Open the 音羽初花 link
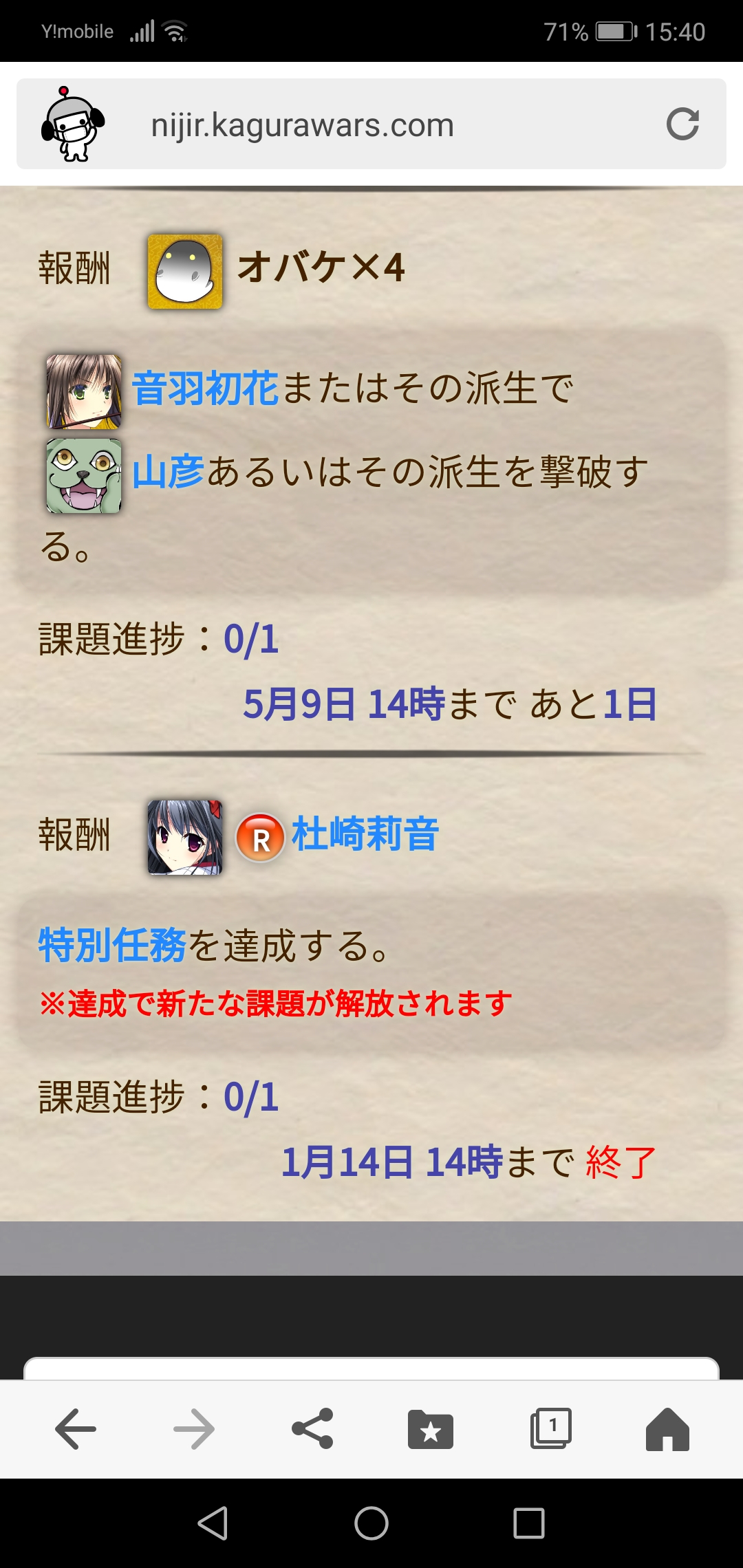 pos(205,389)
